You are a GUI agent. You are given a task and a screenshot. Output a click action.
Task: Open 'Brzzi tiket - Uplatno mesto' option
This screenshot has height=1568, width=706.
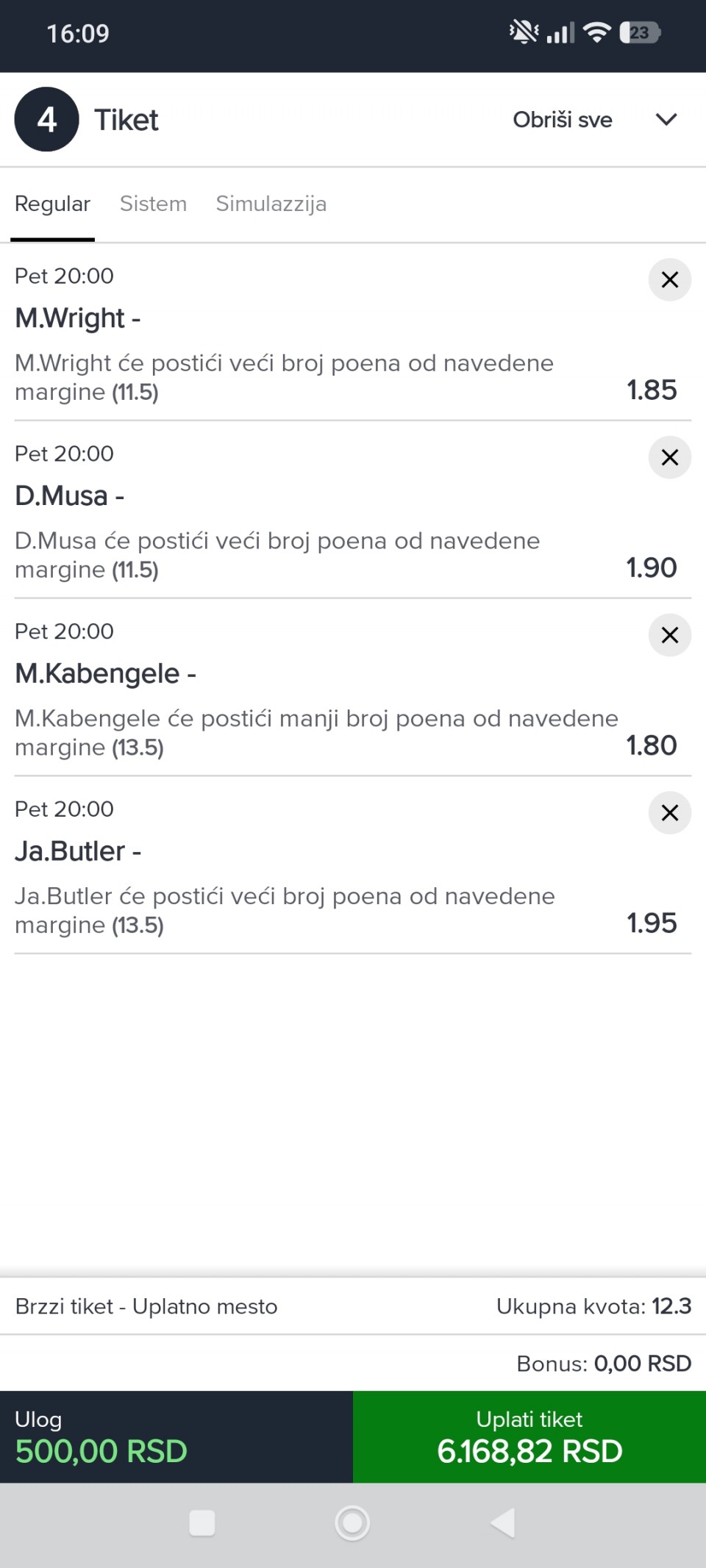(146, 1306)
